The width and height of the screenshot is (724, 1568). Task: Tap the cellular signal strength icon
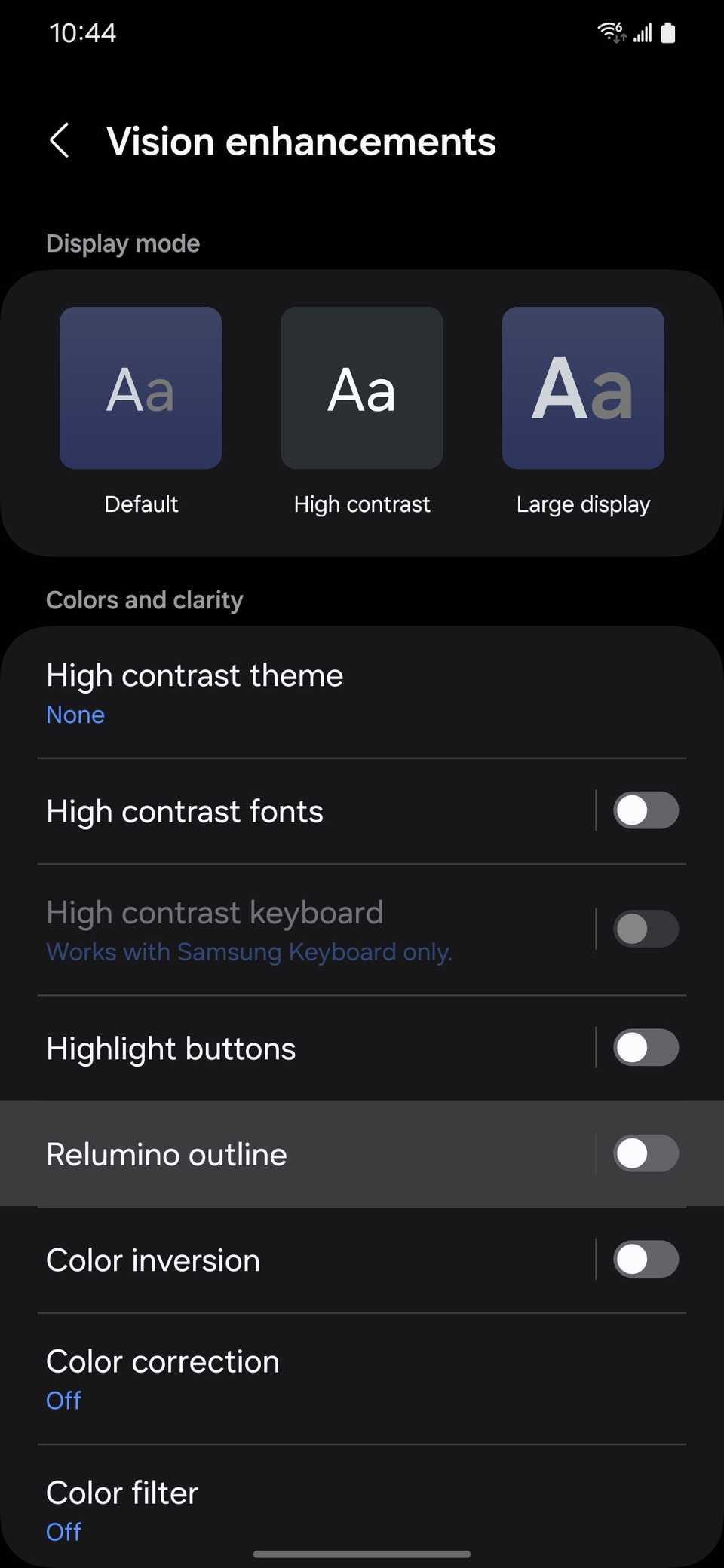pos(642,32)
